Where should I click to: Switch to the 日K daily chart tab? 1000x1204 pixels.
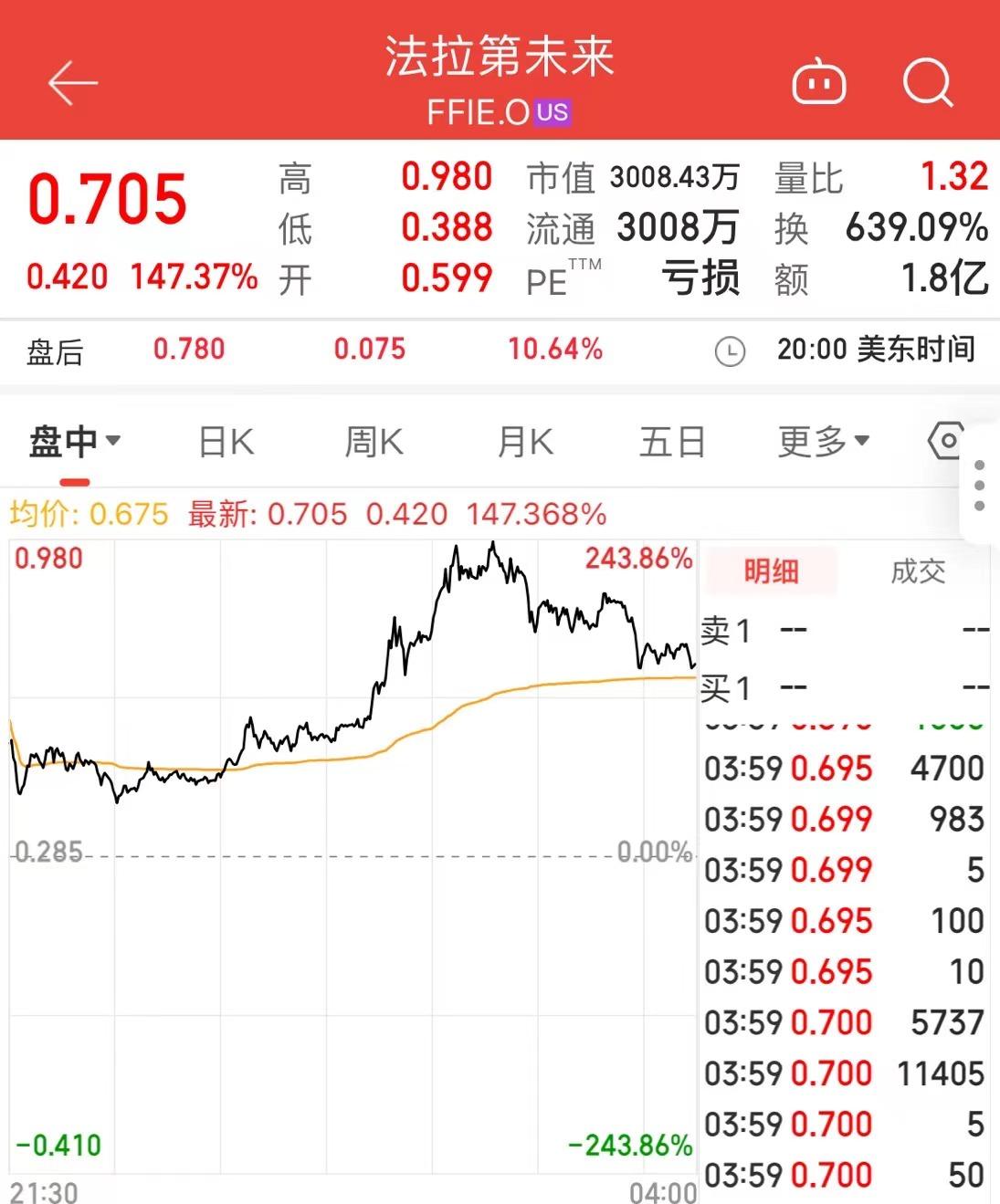(226, 441)
